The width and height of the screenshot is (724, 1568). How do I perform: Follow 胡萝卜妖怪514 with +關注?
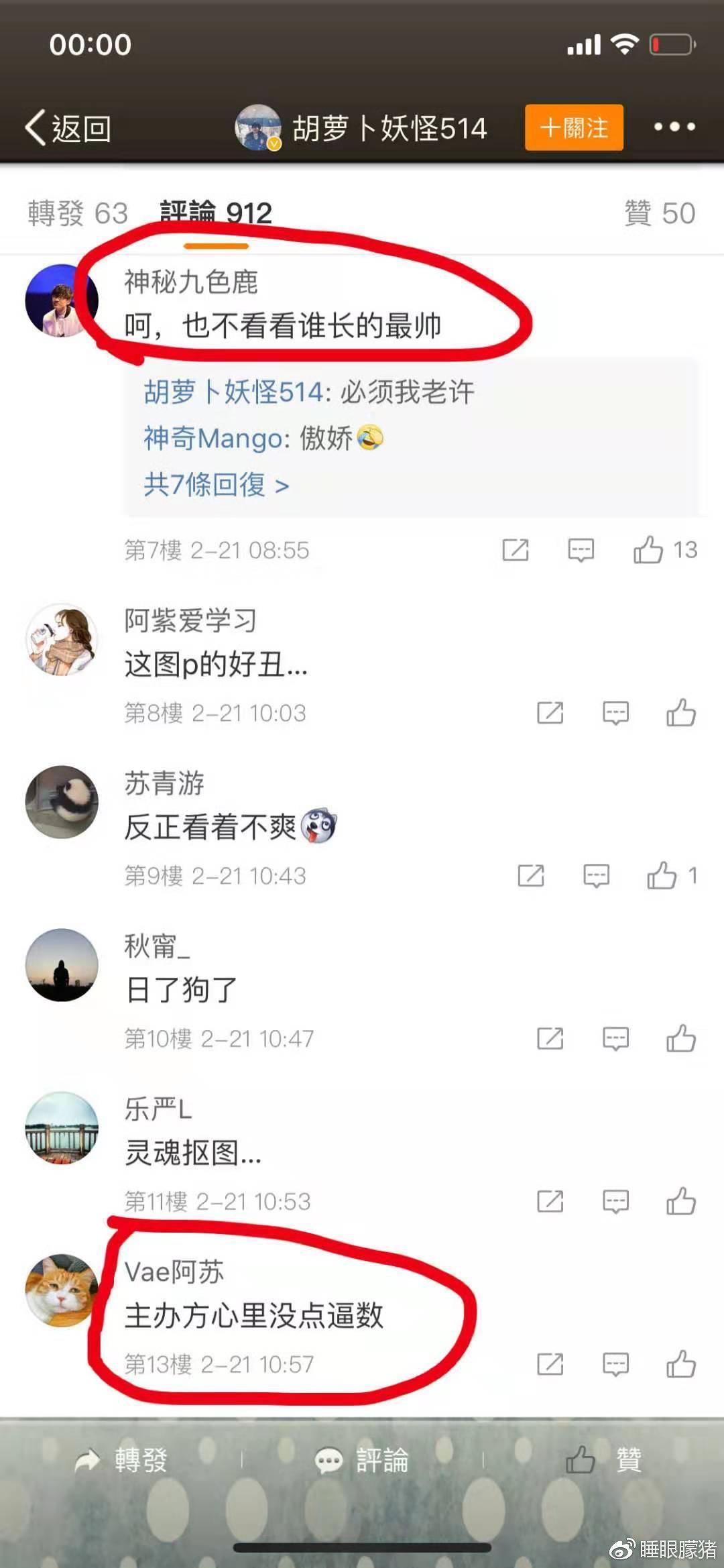point(574,127)
